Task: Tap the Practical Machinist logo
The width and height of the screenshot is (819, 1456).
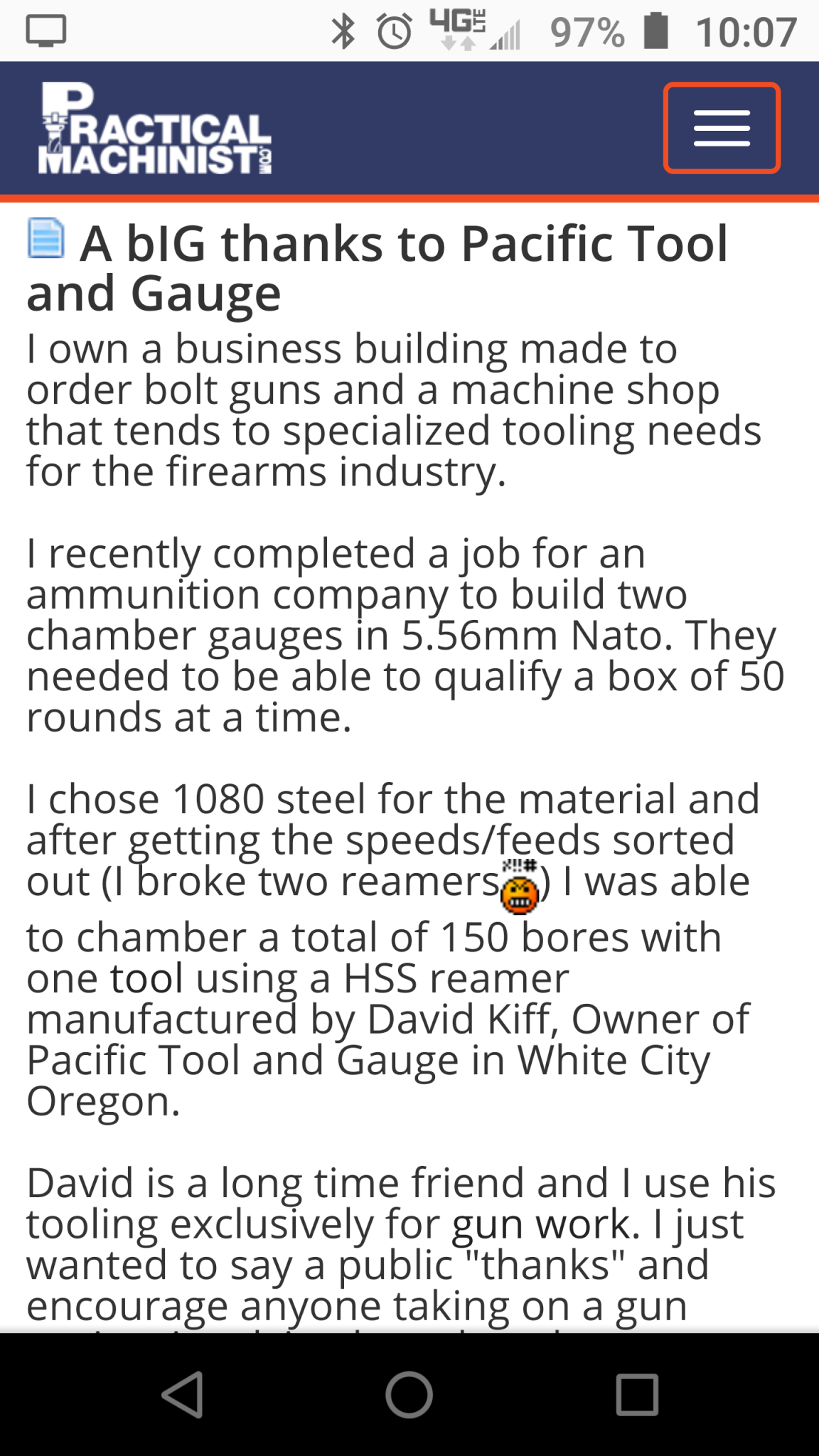Action: coord(155,129)
